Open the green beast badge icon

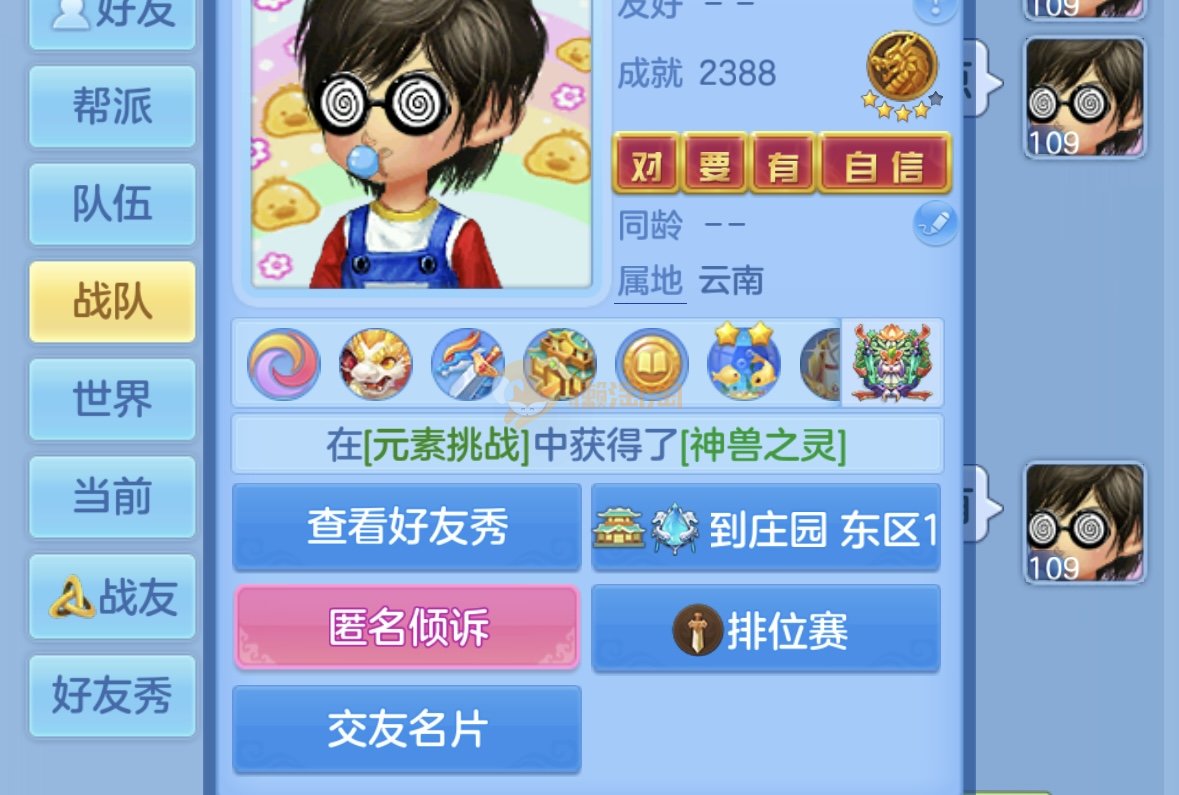pyautogui.click(x=892, y=362)
